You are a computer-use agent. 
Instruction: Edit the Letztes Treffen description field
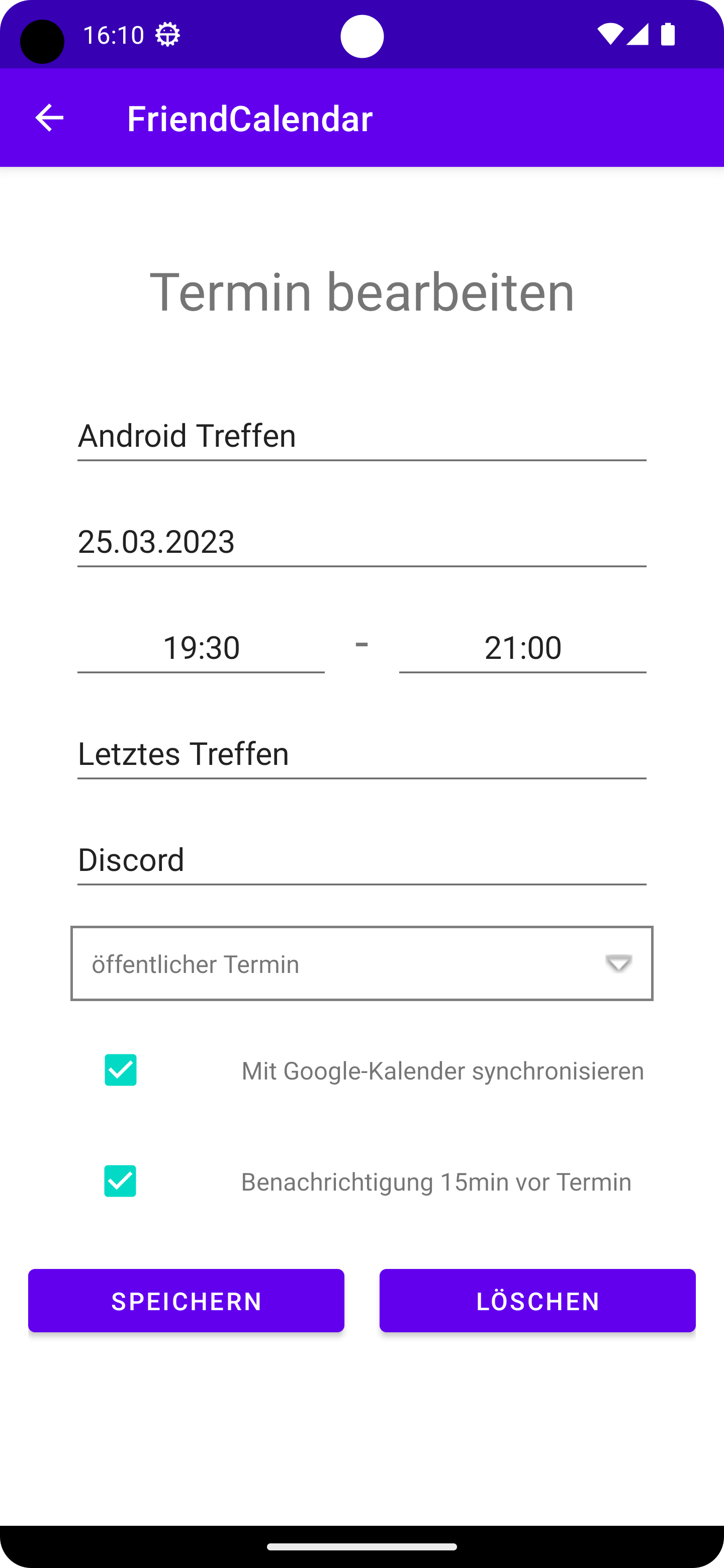click(361, 753)
